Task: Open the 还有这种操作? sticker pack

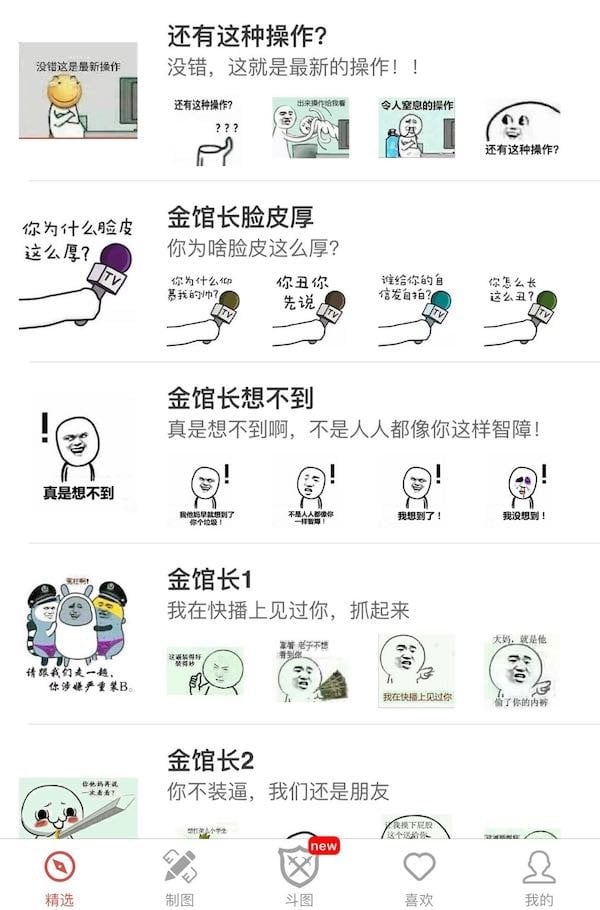Action: [248, 37]
